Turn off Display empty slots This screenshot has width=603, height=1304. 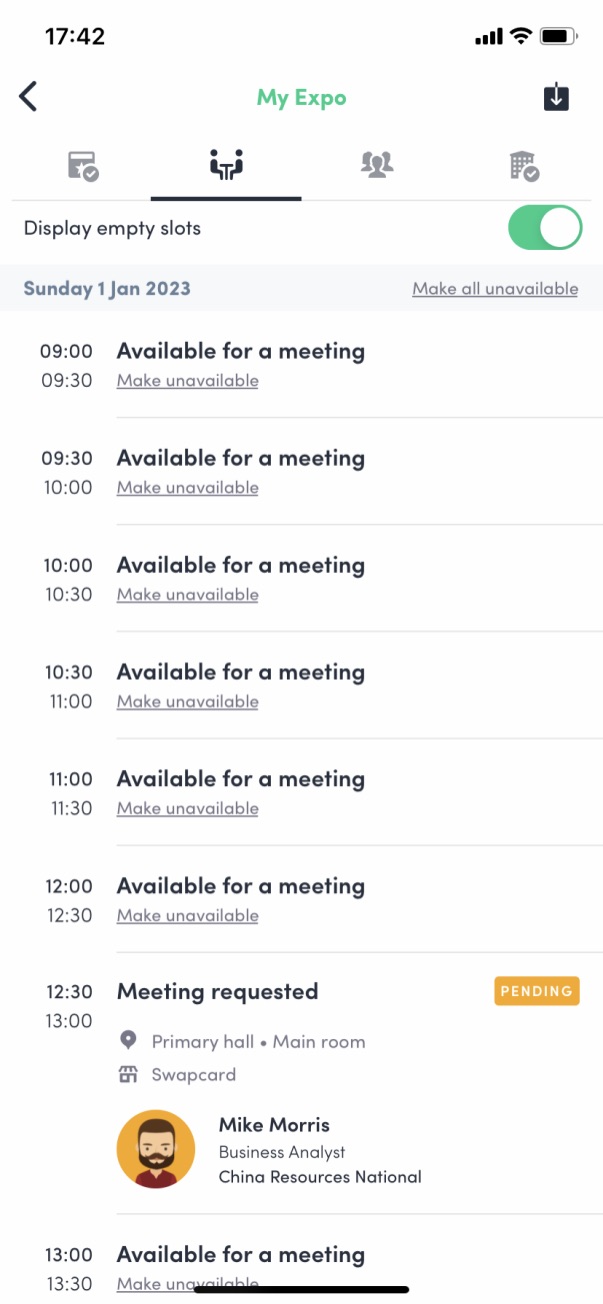pyautogui.click(x=545, y=228)
